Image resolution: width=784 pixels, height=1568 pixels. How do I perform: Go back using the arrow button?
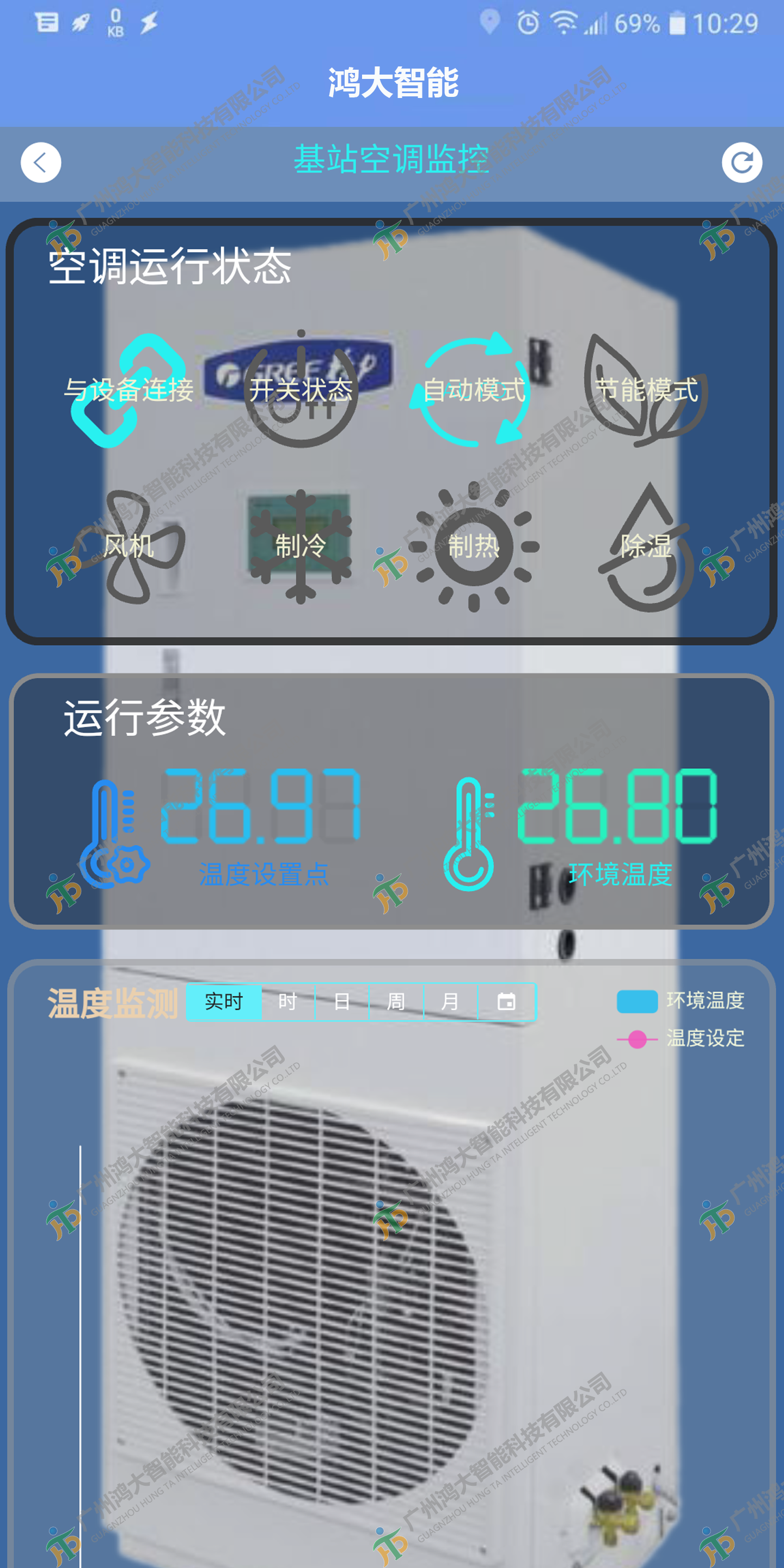(x=41, y=163)
